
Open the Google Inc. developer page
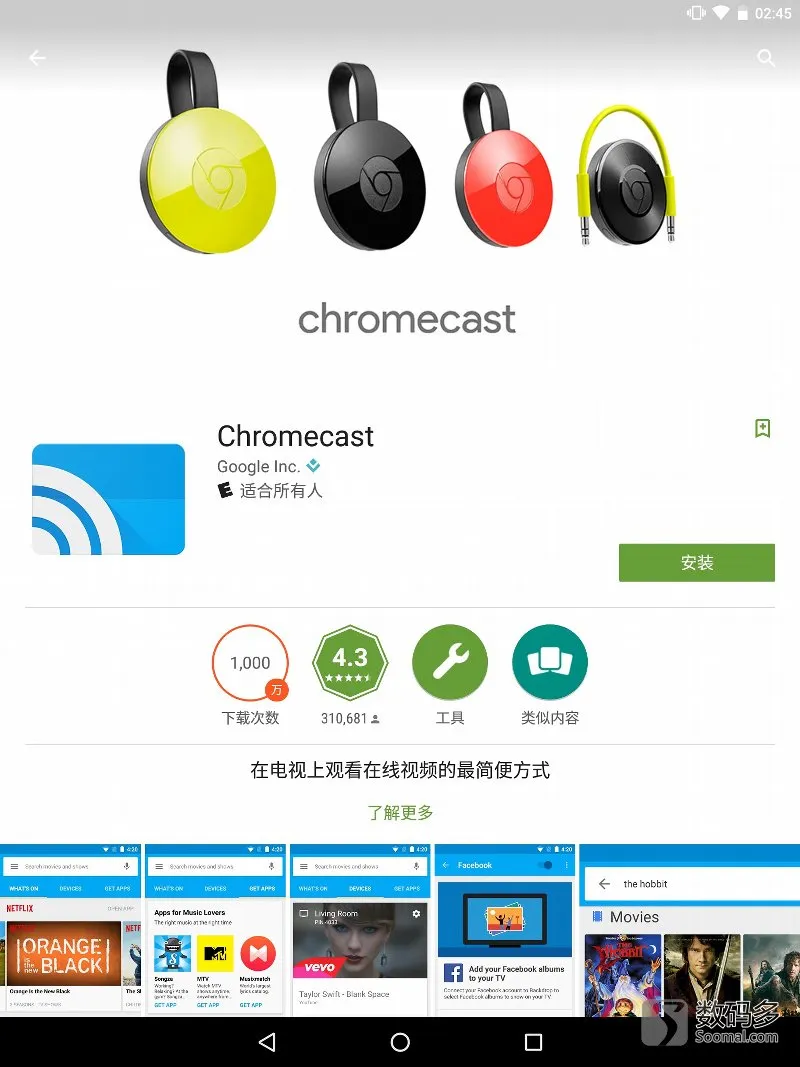[258, 466]
